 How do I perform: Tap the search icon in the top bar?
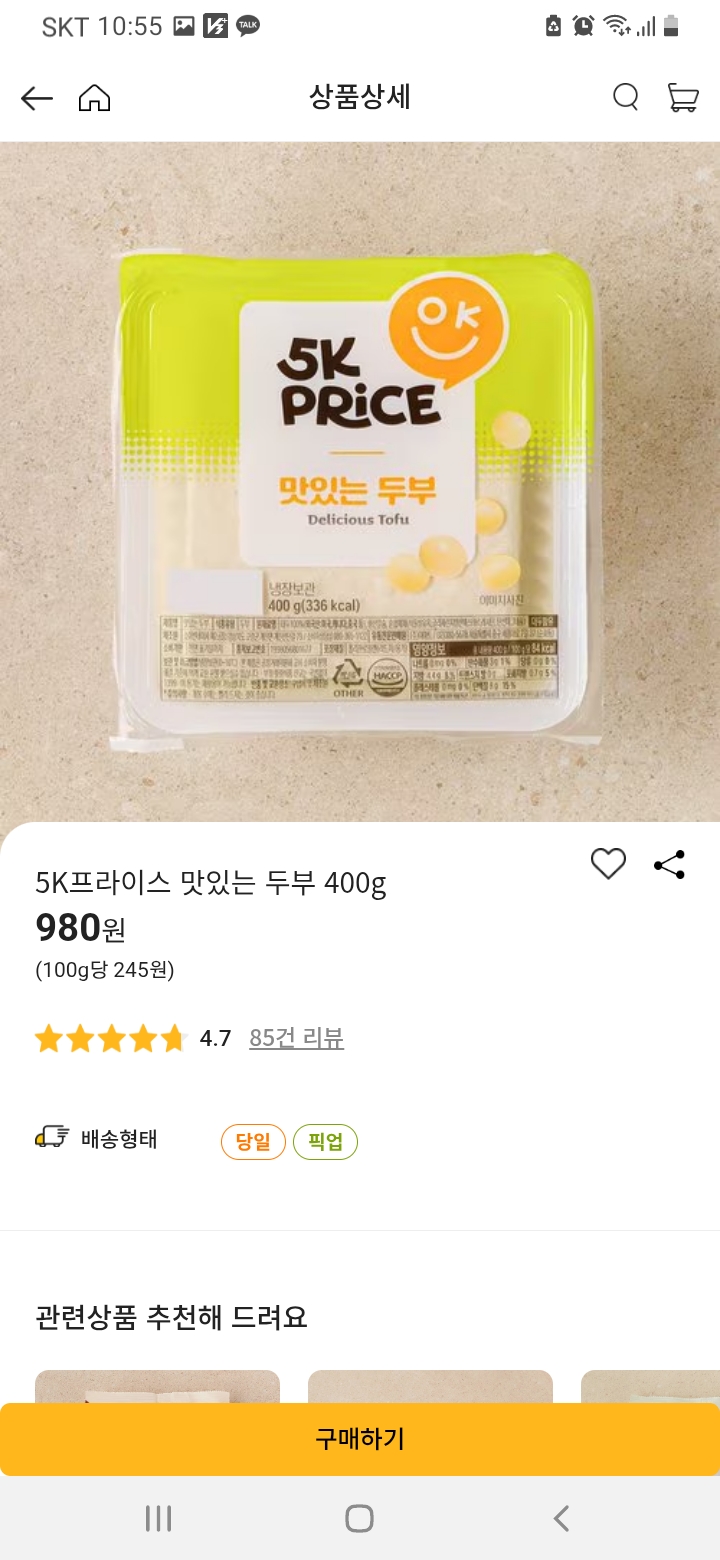625,98
